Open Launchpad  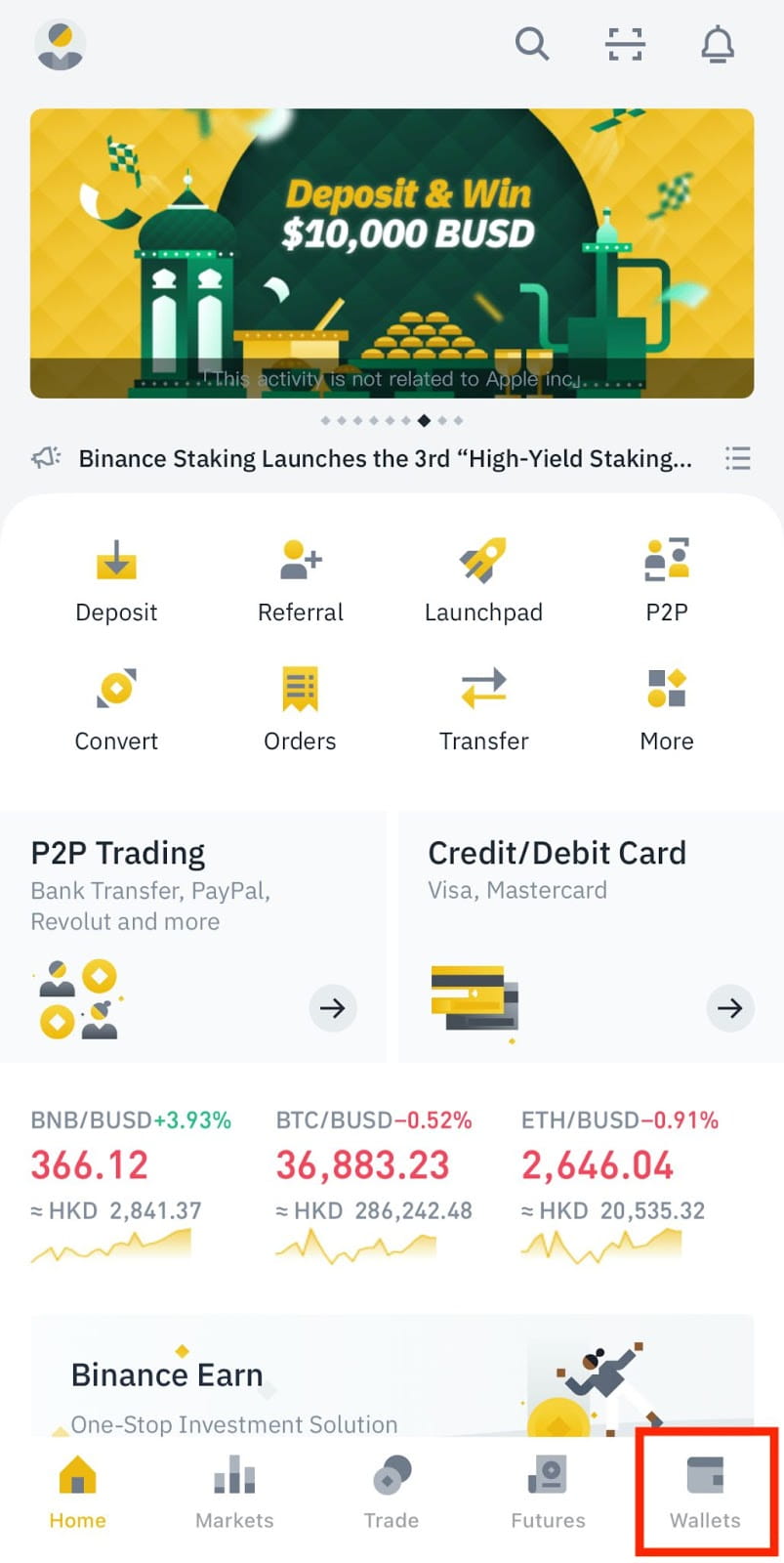click(x=483, y=581)
